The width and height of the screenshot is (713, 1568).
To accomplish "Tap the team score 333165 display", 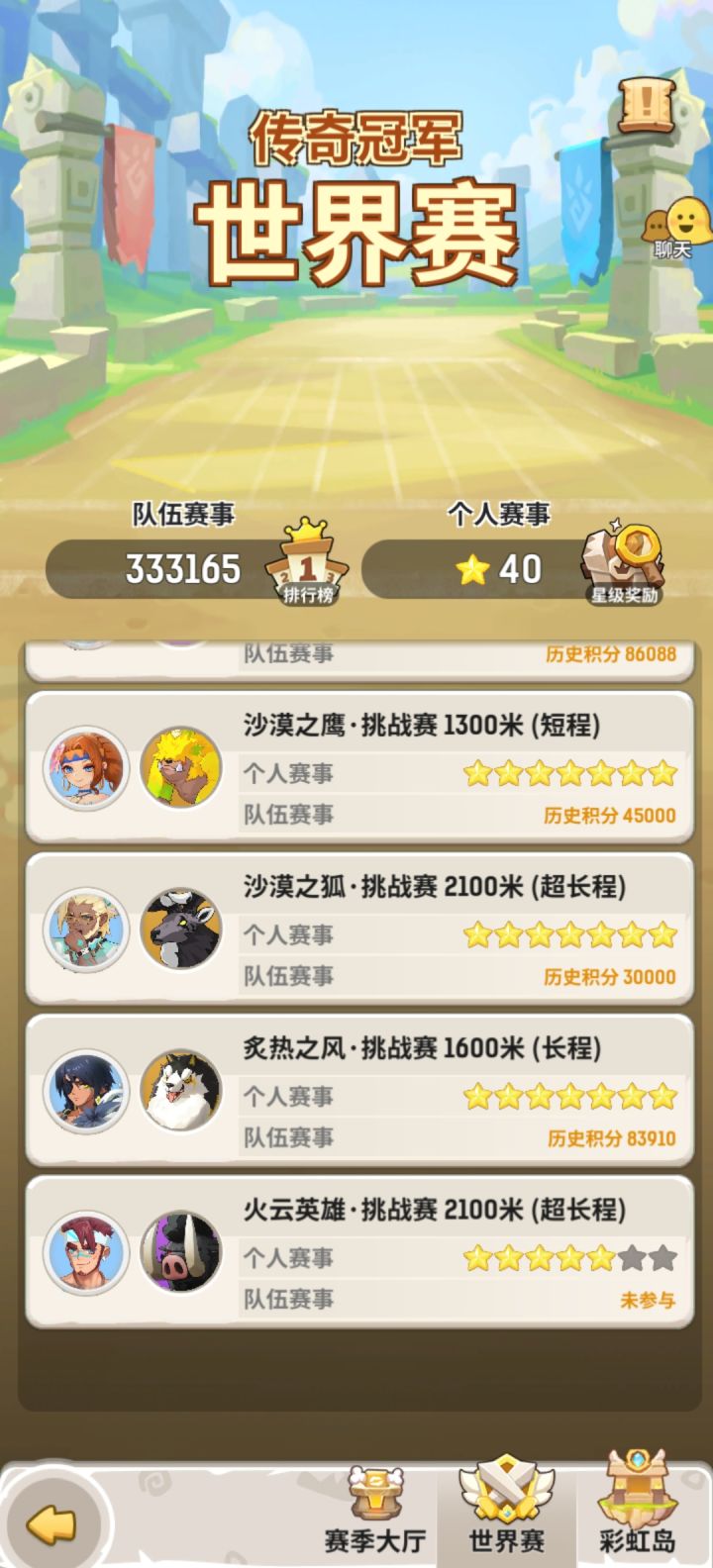I will [x=183, y=568].
